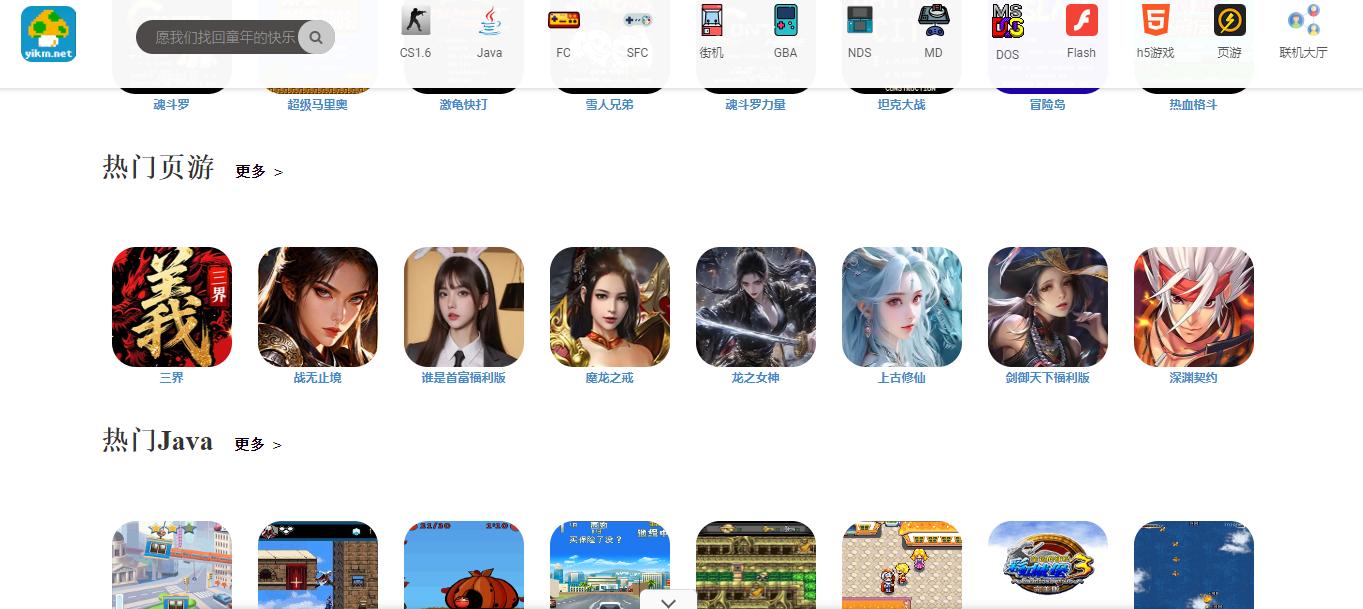Tap the search magnifier icon

[x=316, y=38]
